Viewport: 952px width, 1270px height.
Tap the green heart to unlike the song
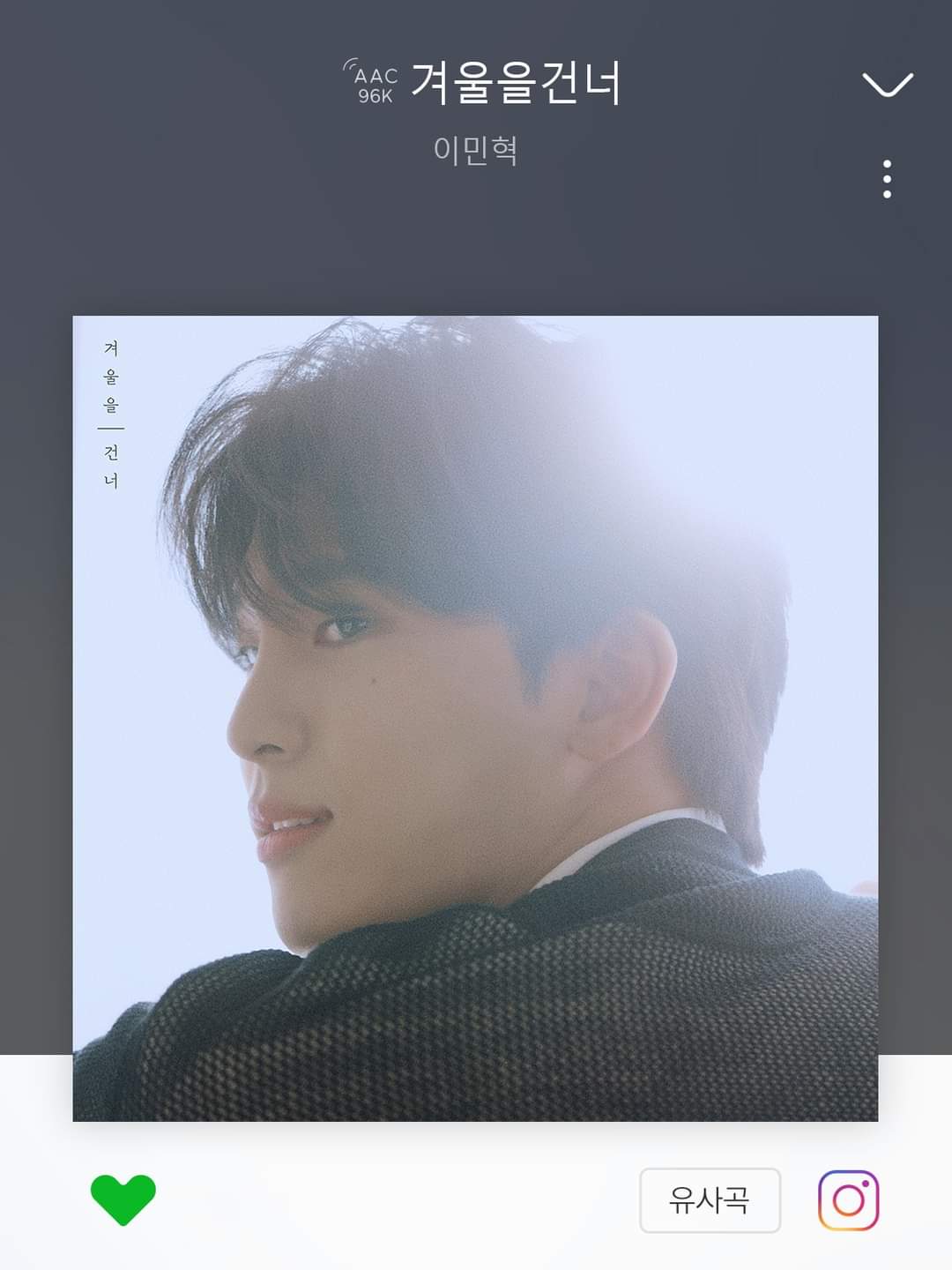[123, 1199]
